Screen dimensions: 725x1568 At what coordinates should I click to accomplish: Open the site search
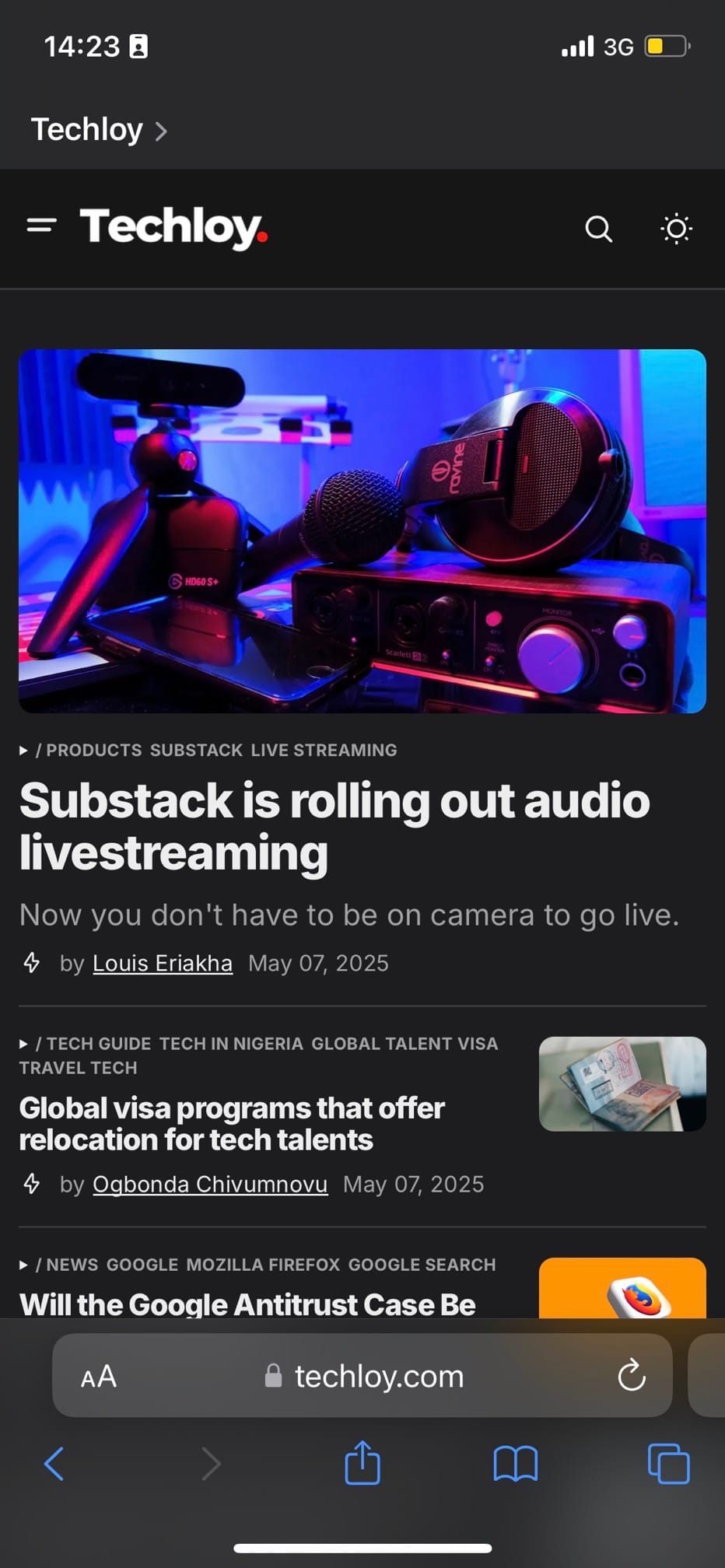coord(598,229)
